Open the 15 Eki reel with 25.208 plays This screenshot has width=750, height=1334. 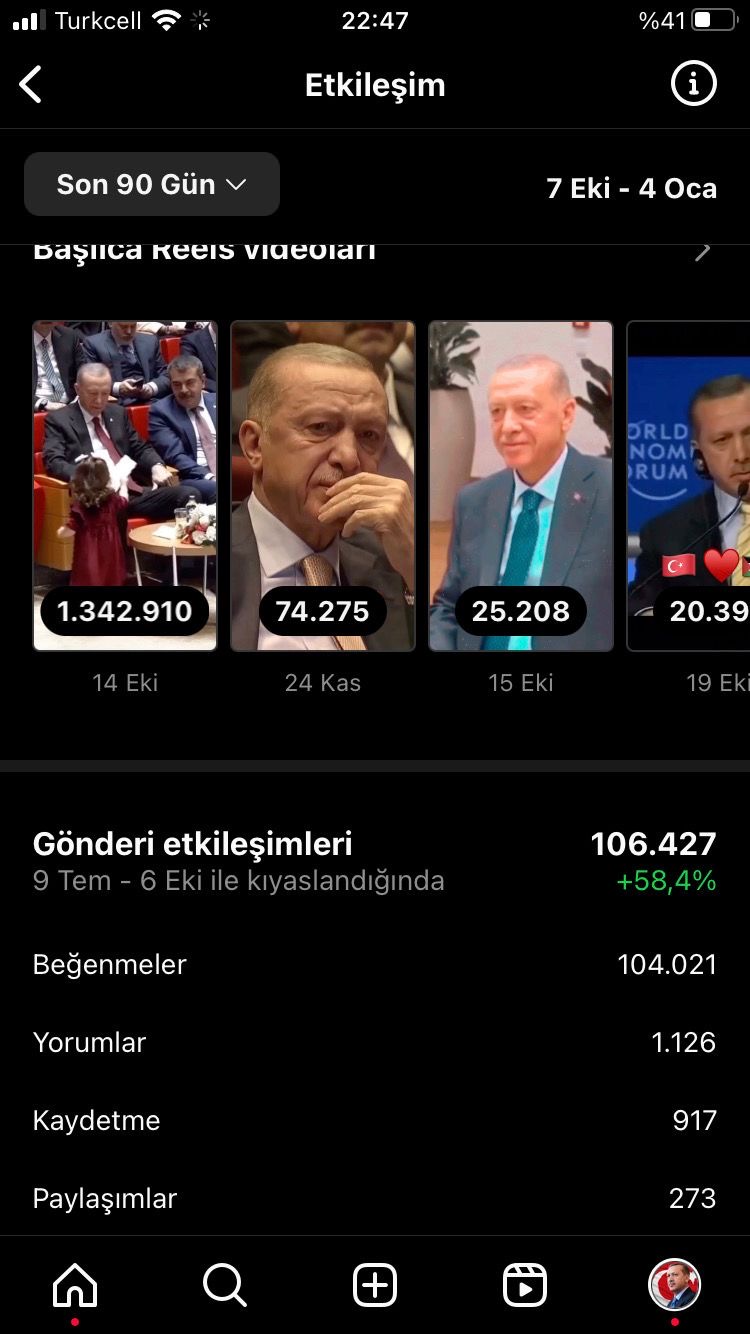[521, 486]
